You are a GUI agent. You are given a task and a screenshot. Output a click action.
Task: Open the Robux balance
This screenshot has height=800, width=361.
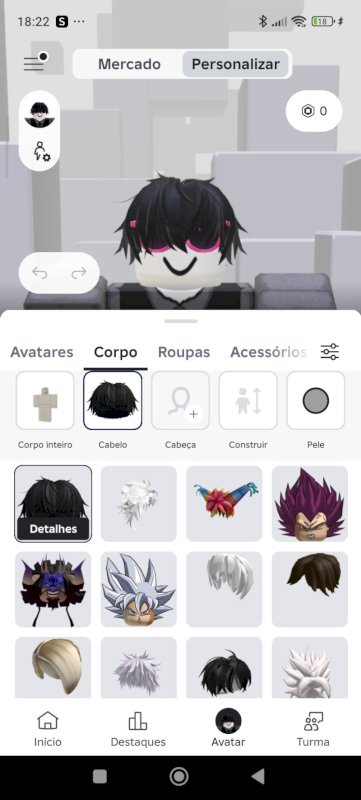[314, 111]
